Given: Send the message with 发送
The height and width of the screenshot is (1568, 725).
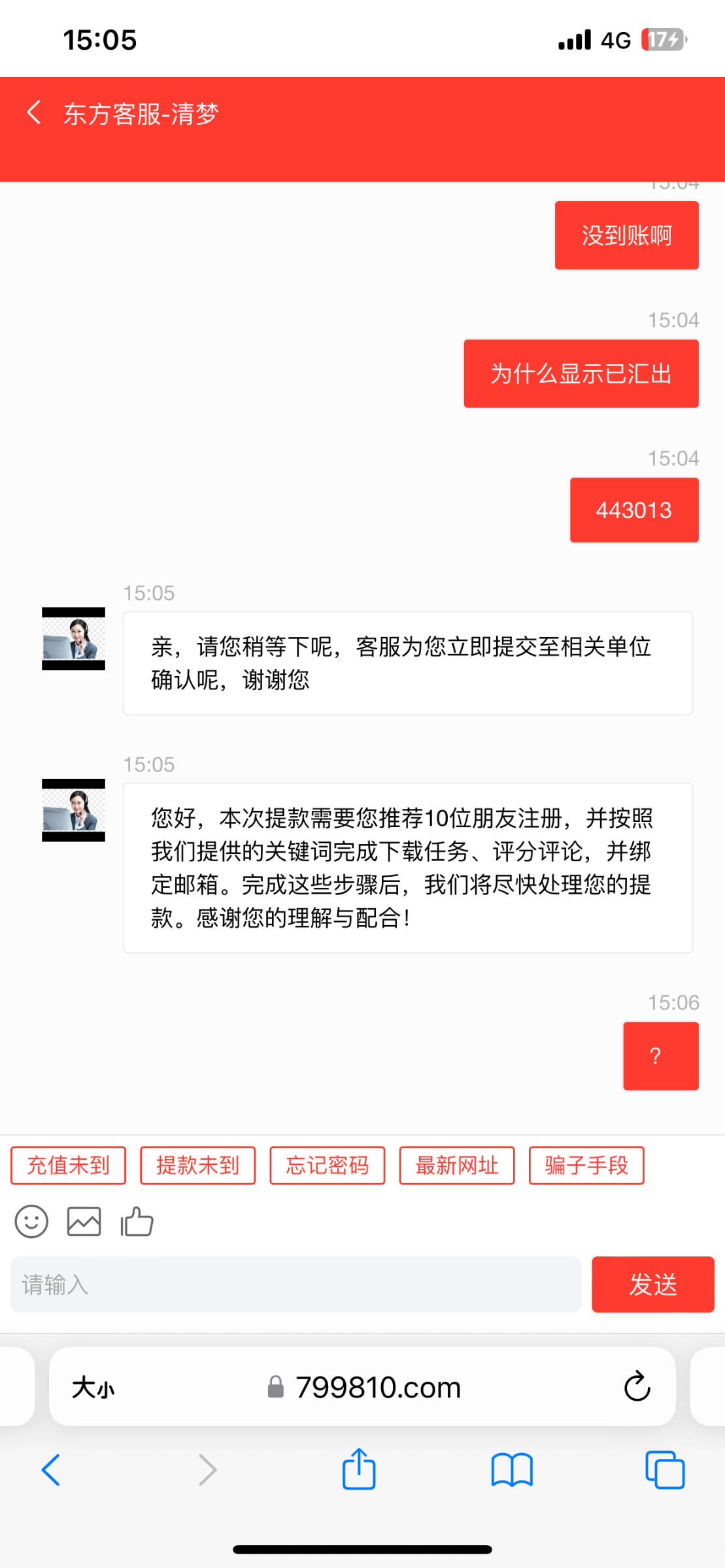Looking at the screenshot, I should pos(653,1284).
